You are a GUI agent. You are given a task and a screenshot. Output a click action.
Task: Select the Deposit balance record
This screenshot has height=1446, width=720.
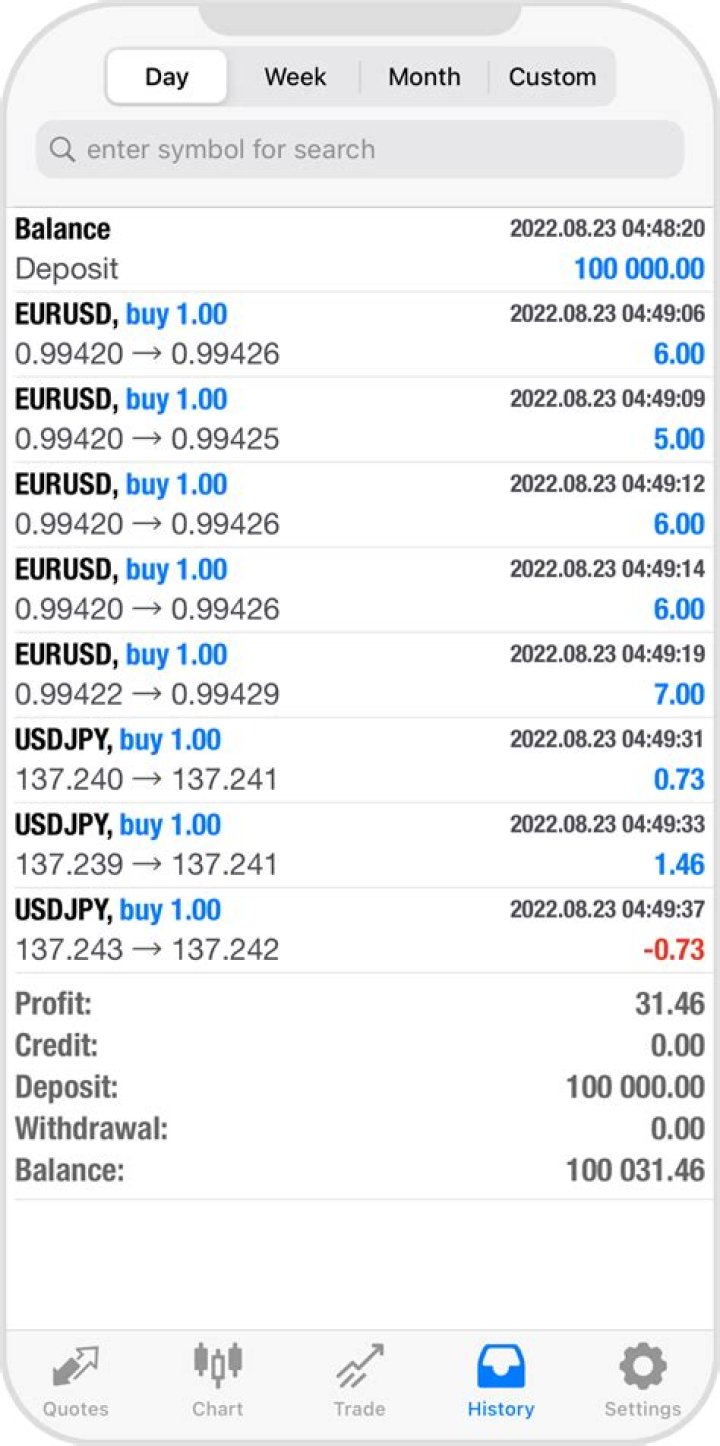pyautogui.click(x=360, y=248)
